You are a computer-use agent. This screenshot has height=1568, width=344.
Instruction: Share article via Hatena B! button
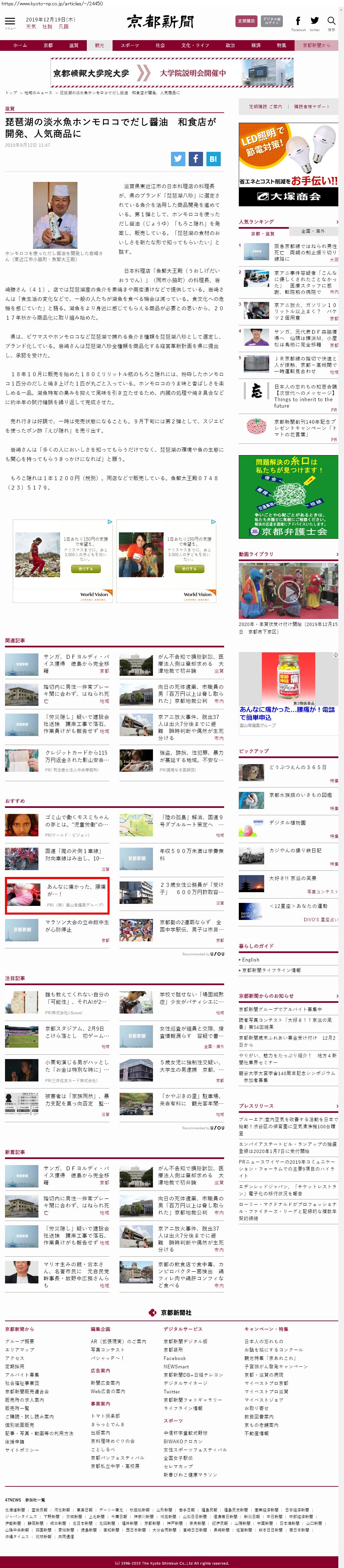[x=213, y=159]
